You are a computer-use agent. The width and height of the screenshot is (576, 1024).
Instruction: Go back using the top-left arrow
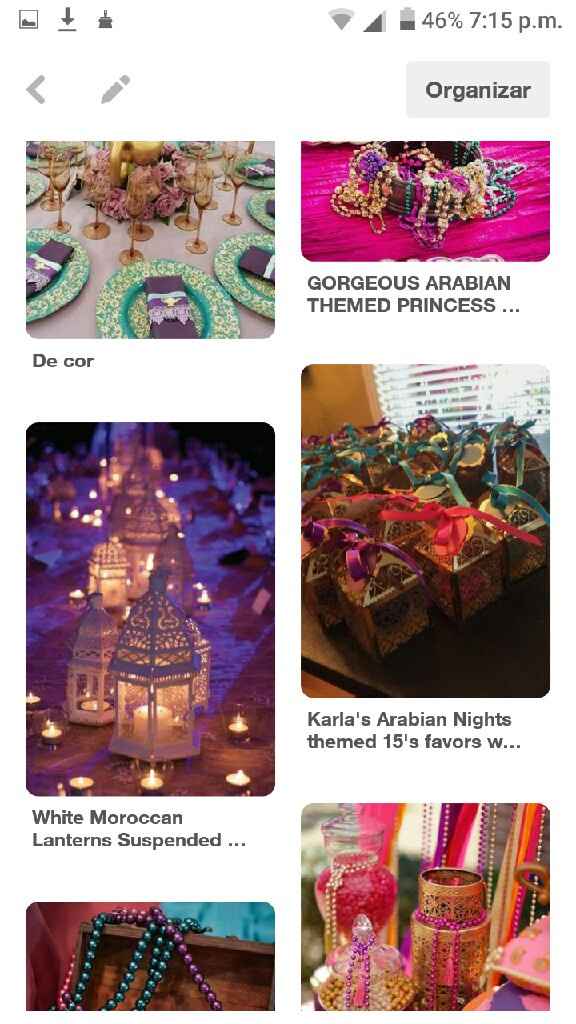pyautogui.click(x=36, y=89)
